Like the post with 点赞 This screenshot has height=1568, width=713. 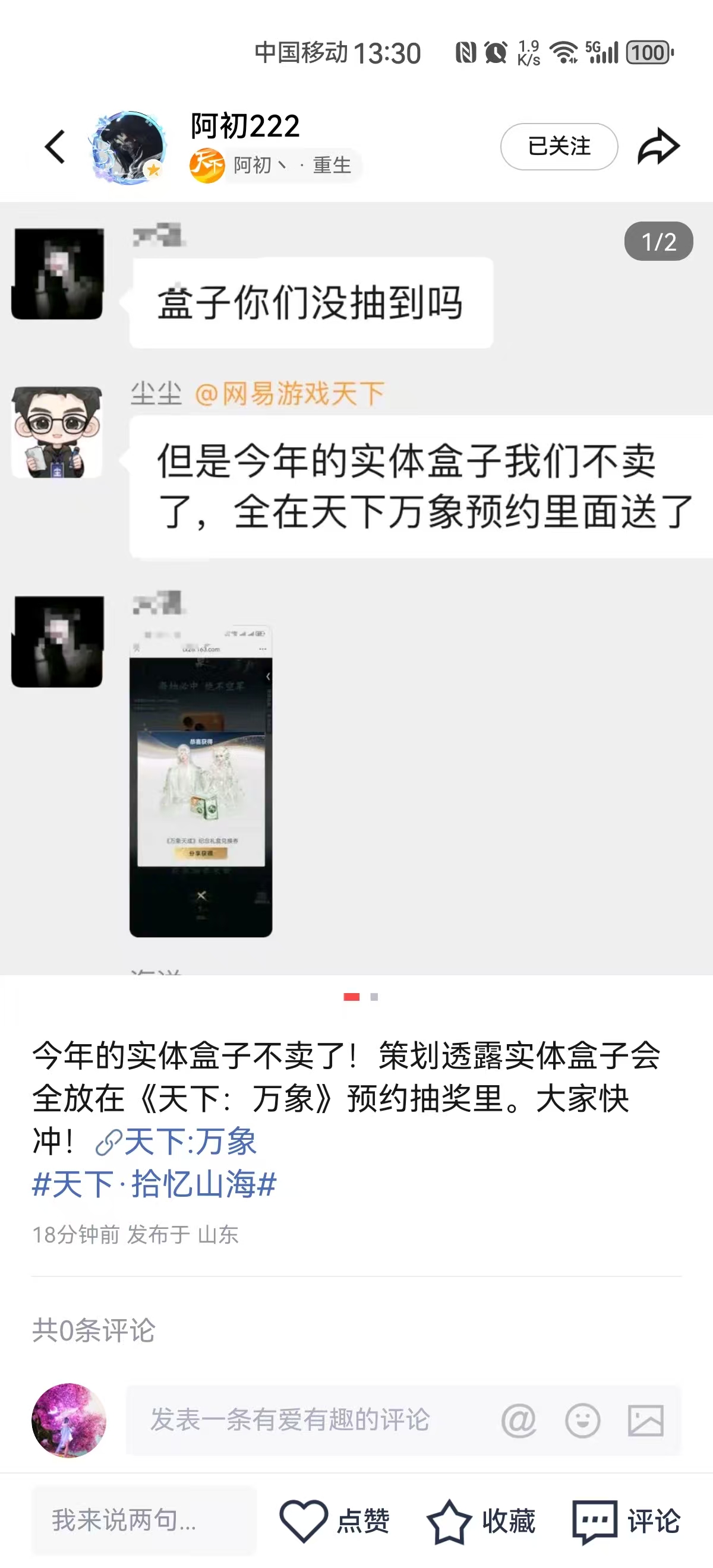point(335,1520)
